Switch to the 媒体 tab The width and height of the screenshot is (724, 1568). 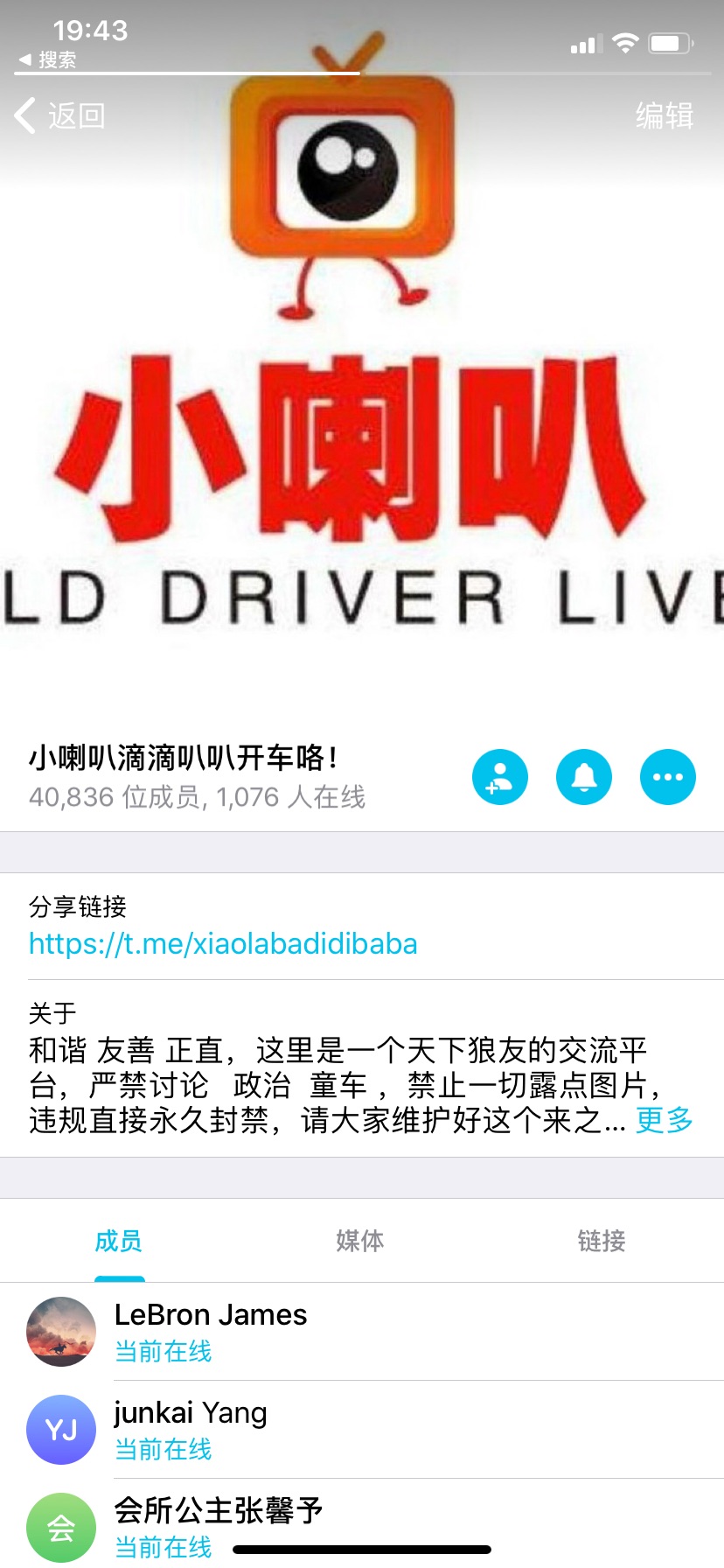pyautogui.click(x=360, y=1241)
